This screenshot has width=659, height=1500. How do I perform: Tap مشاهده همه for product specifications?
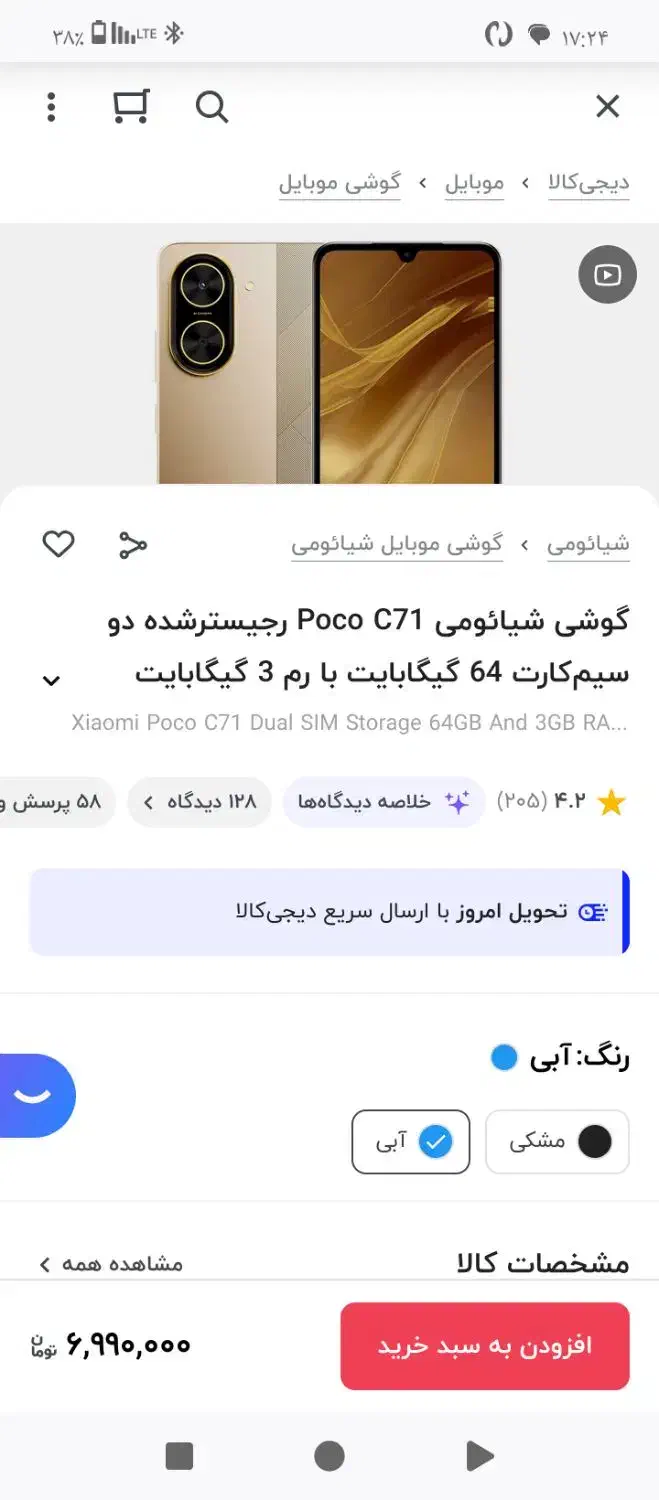pyautogui.click(x=110, y=1264)
